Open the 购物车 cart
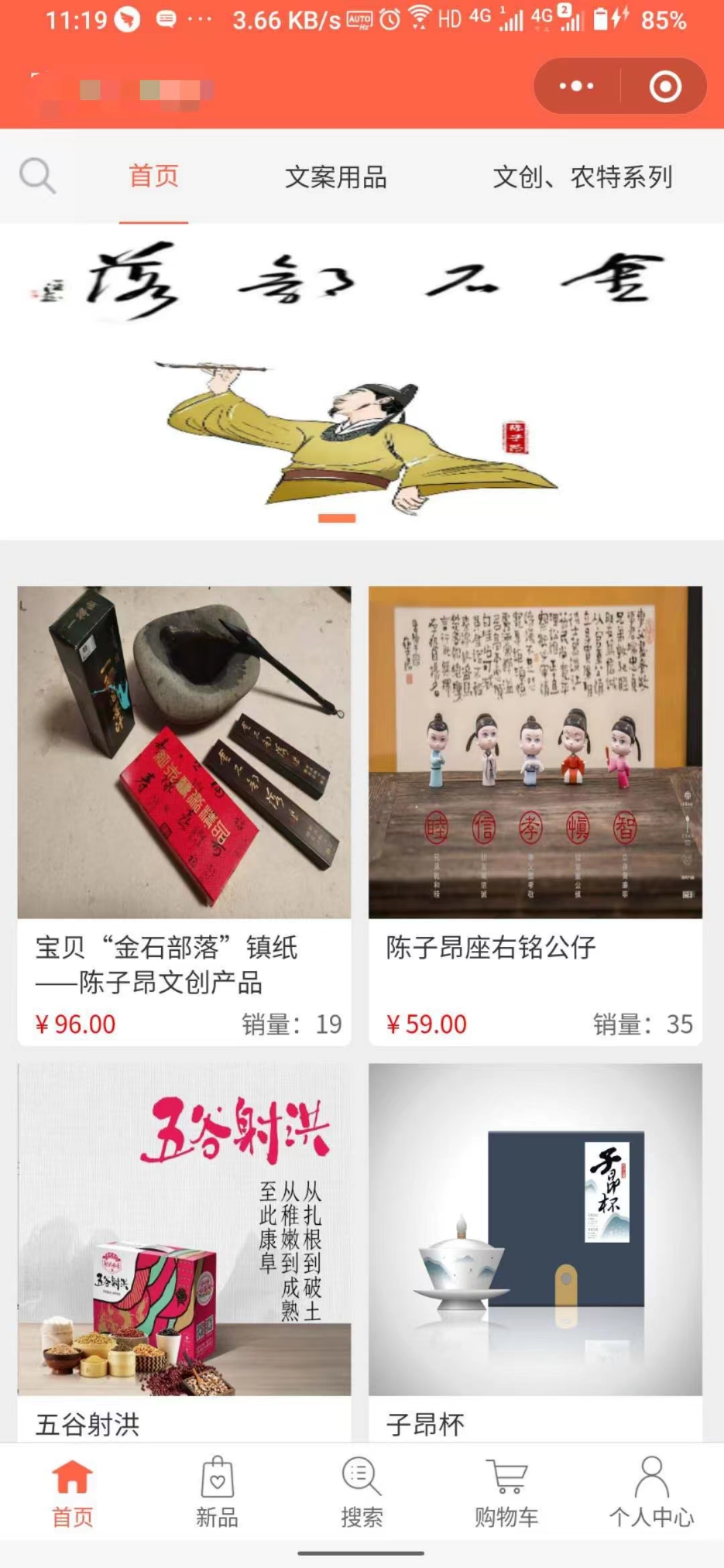Viewport: 724px width, 1568px height. coord(507,1492)
